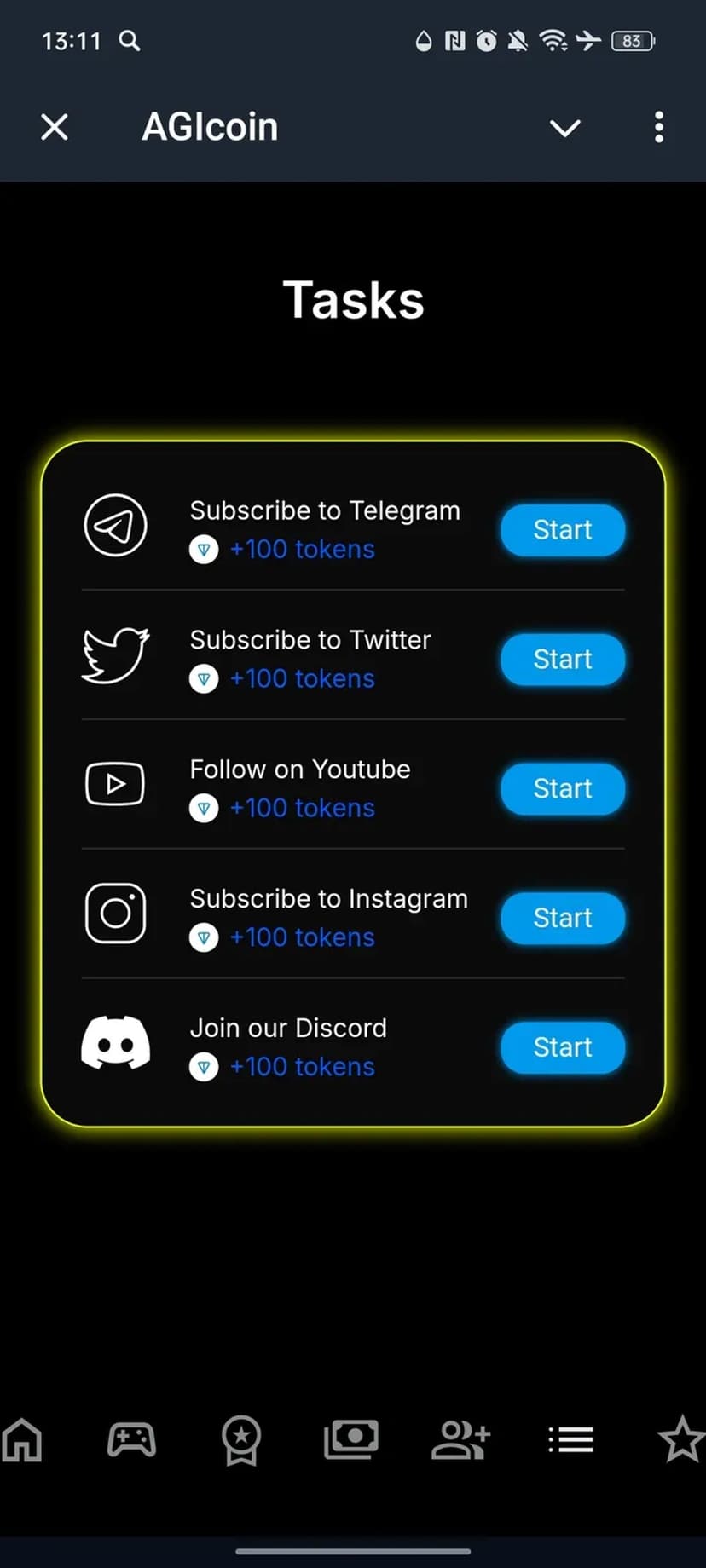Open the game controller tab
The height and width of the screenshot is (1568, 706).
[x=131, y=1440]
